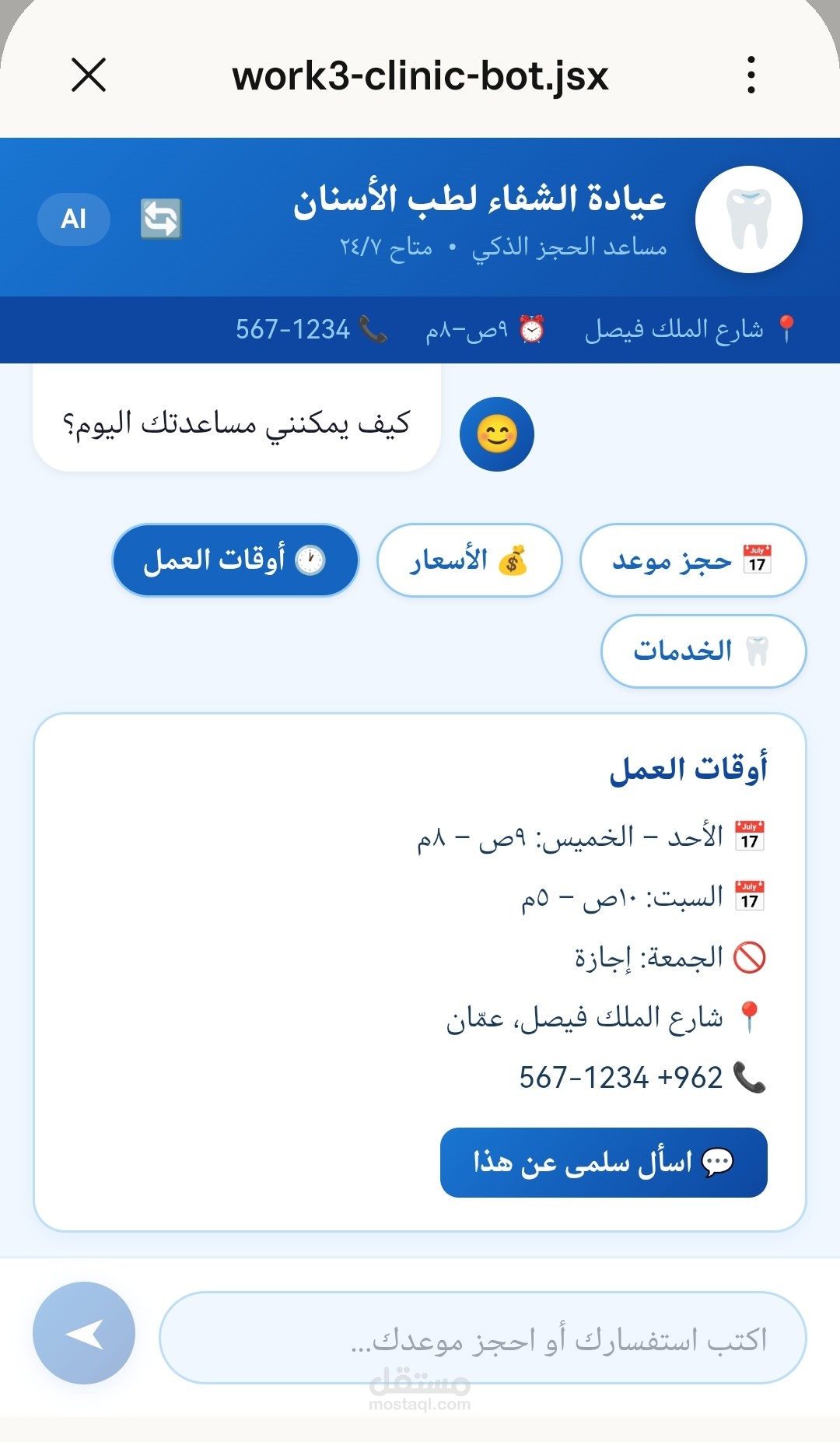Click the language switch arrows icon

[x=159, y=220]
